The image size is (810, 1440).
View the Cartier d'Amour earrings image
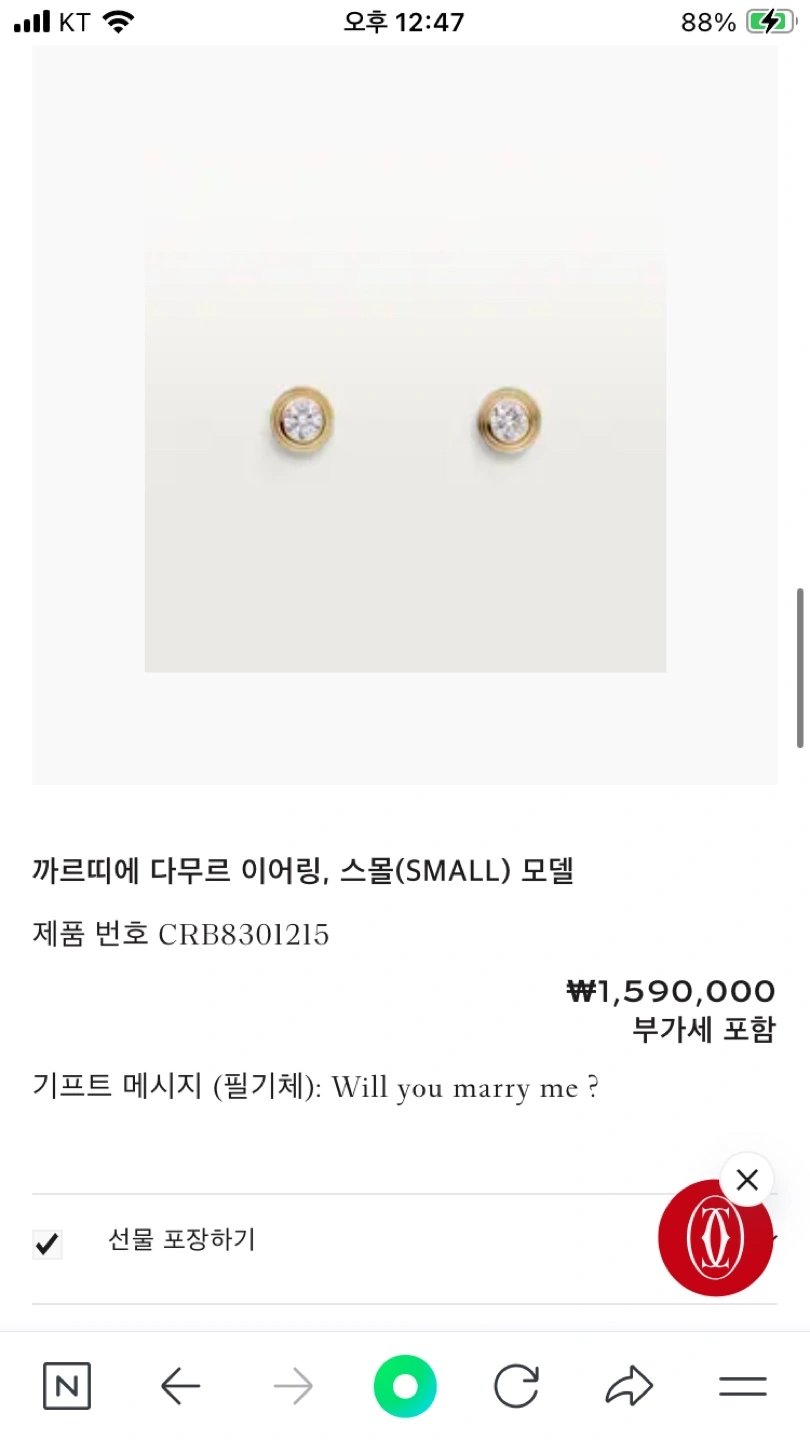[x=405, y=418]
